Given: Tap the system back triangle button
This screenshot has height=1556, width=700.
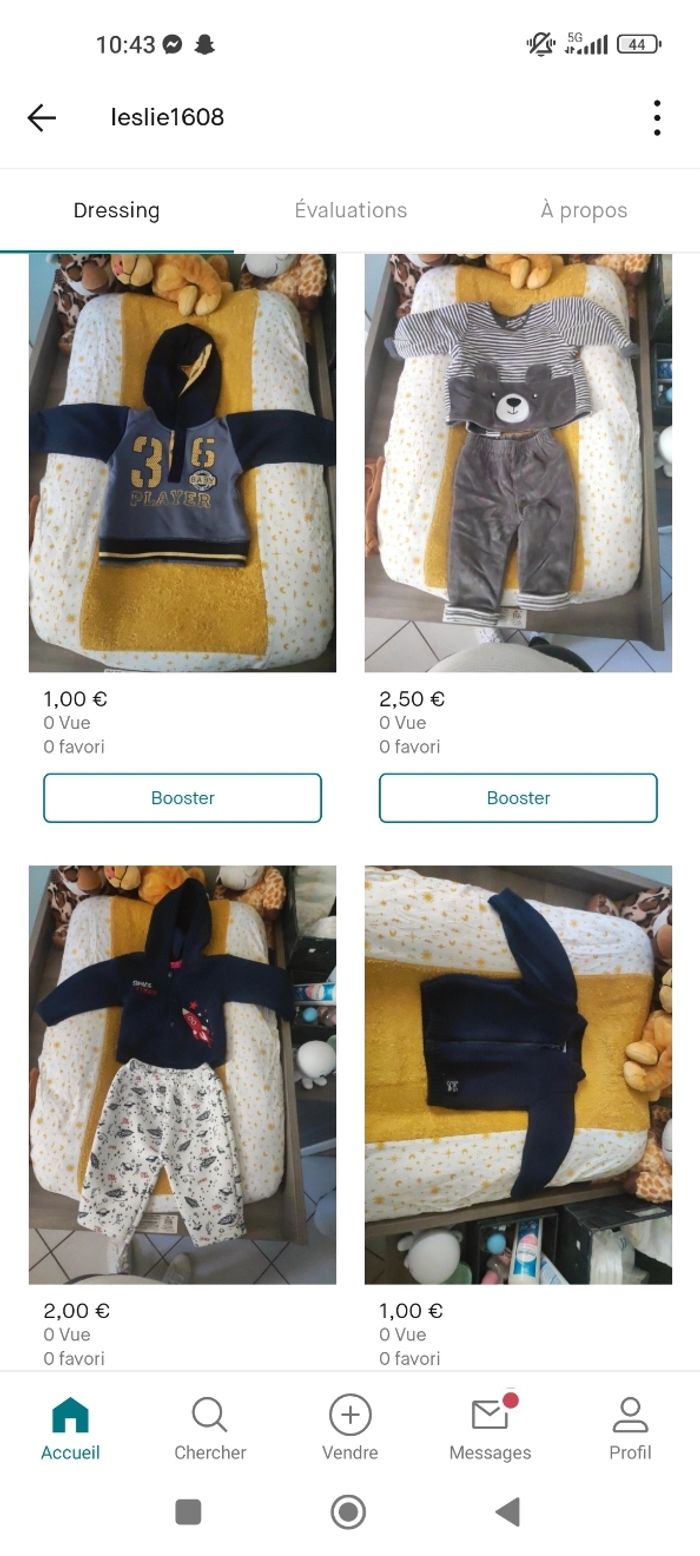Looking at the screenshot, I should pyautogui.click(x=508, y=1511).
